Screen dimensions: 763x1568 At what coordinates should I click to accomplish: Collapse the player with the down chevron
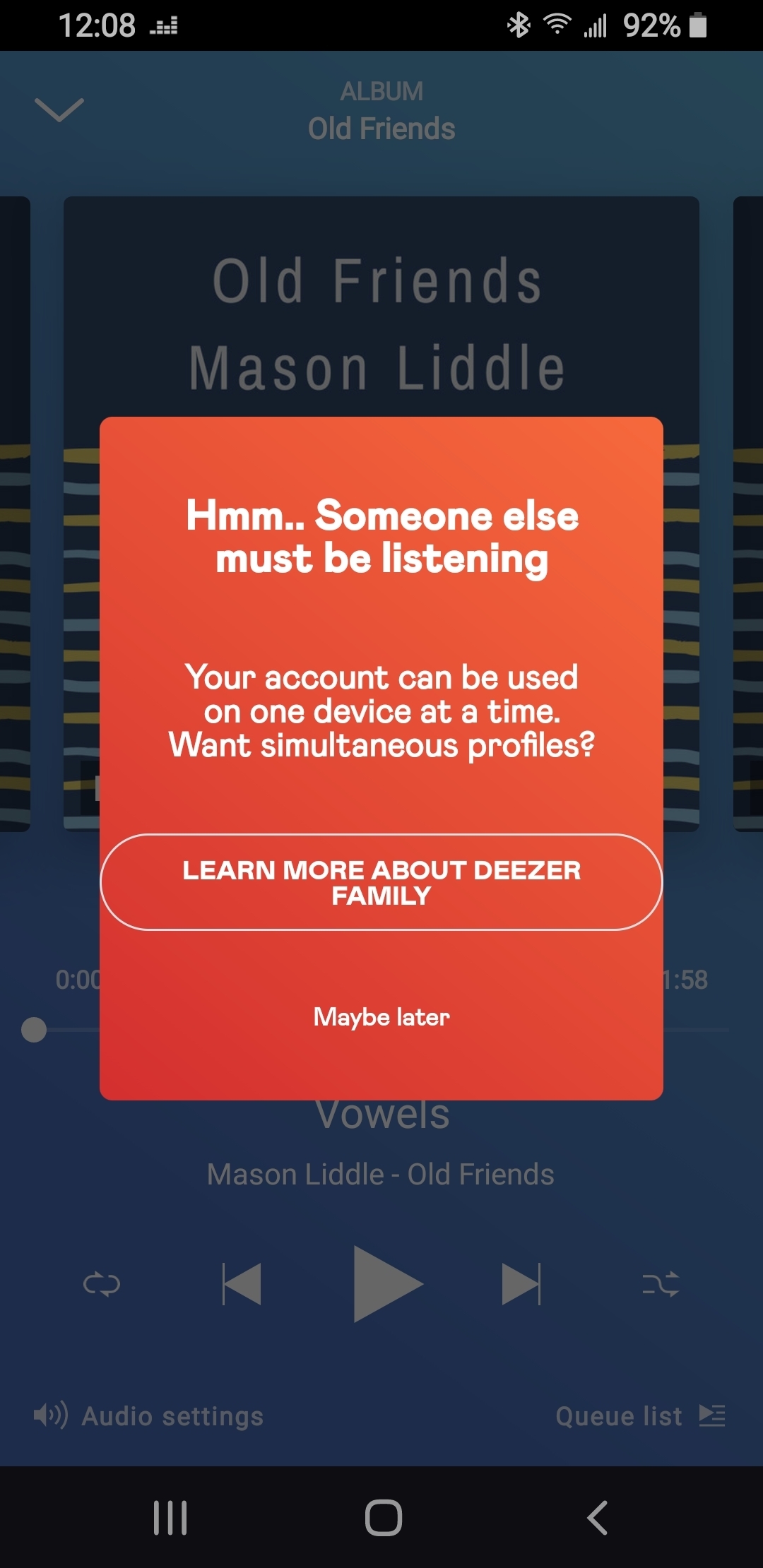(59, 110)
